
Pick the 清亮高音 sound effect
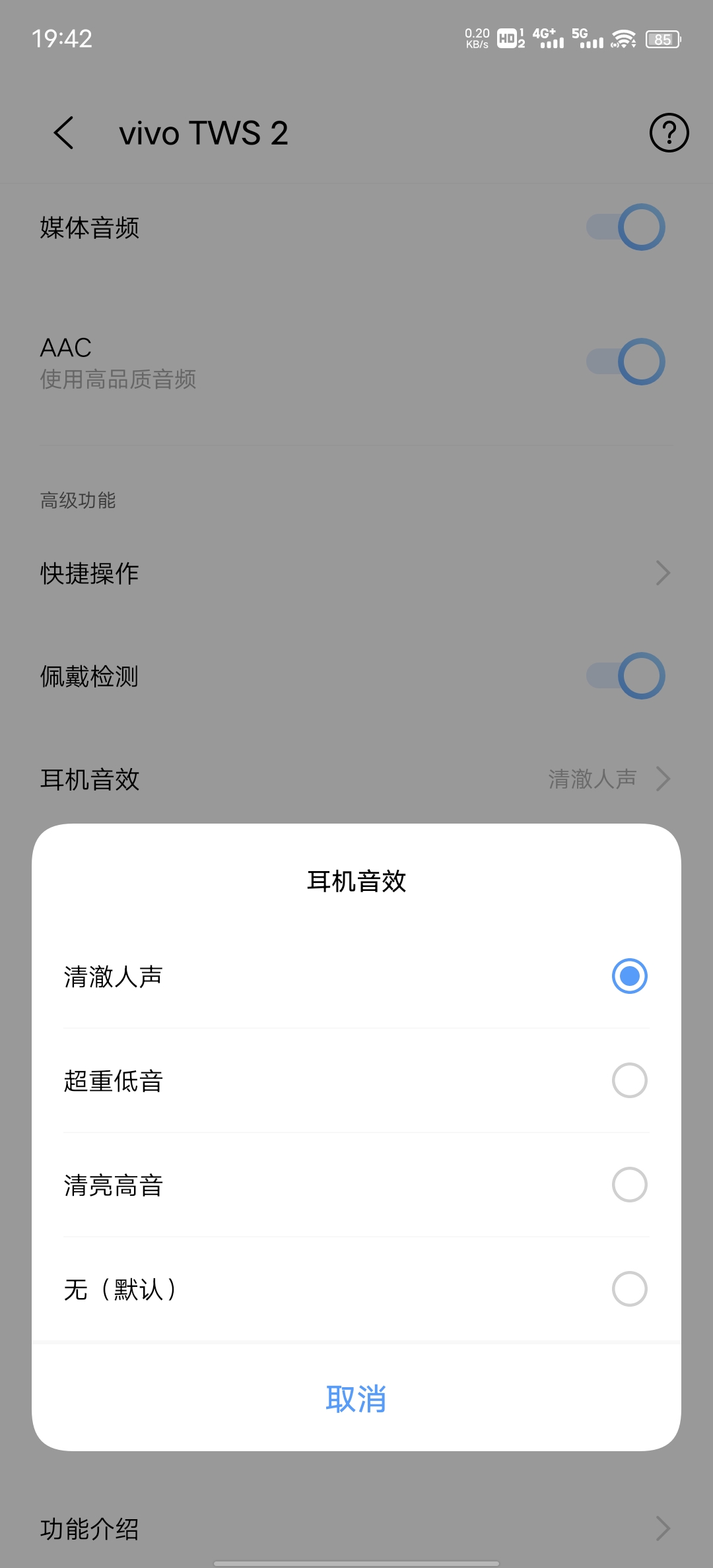point(356,1185)
